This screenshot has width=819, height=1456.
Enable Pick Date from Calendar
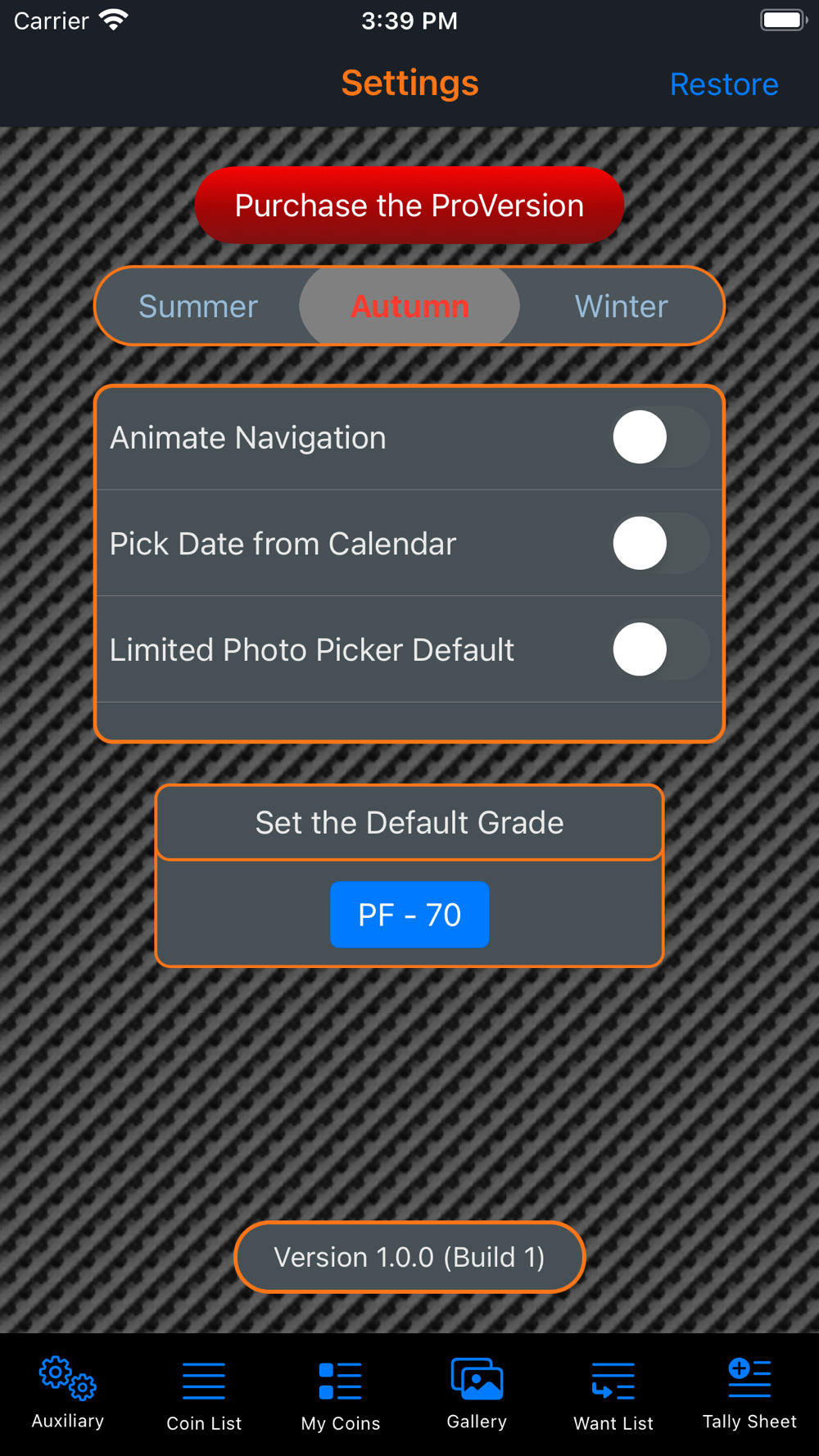coord(660,544)
